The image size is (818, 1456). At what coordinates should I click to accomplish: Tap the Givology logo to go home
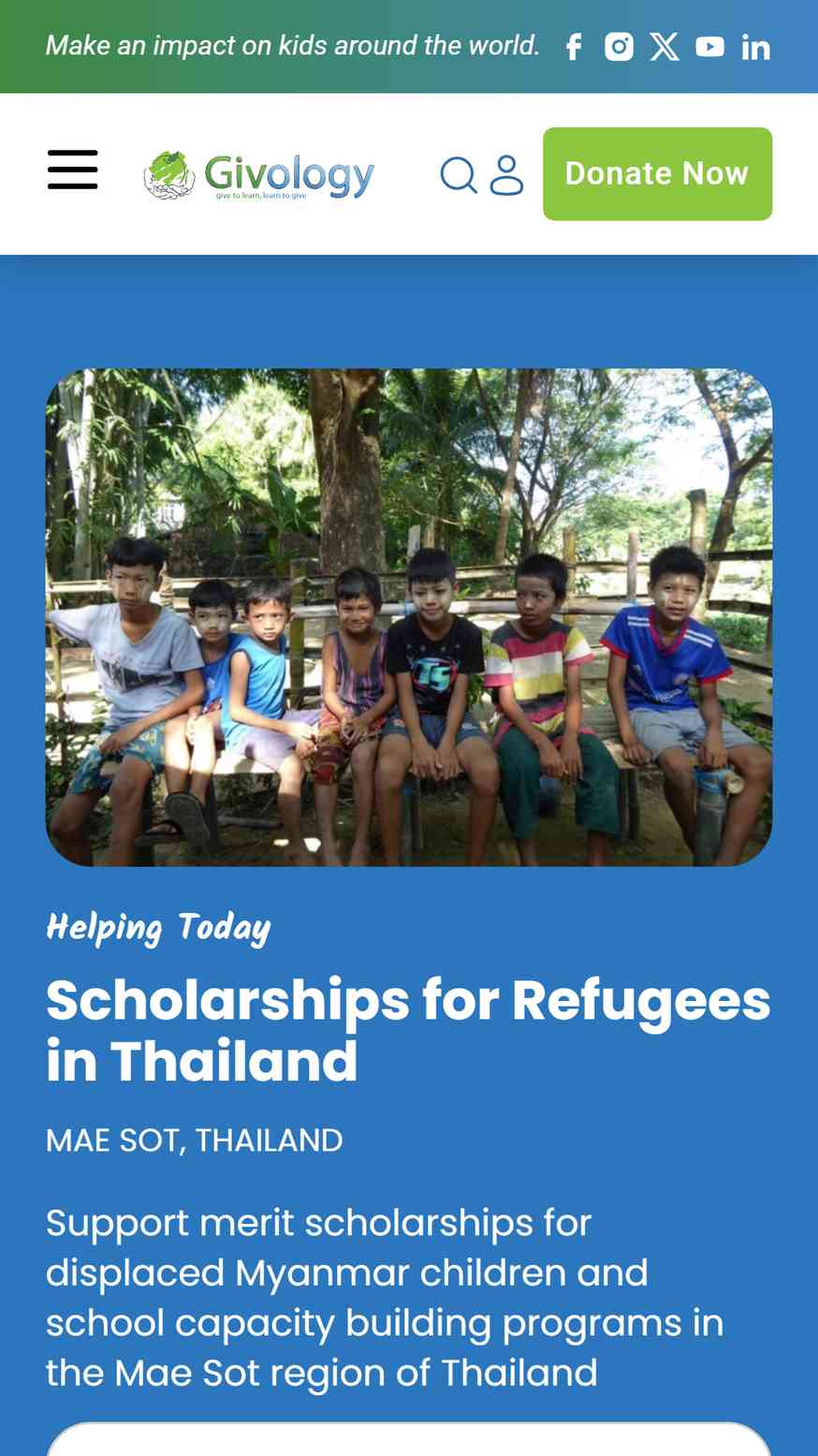258,174
